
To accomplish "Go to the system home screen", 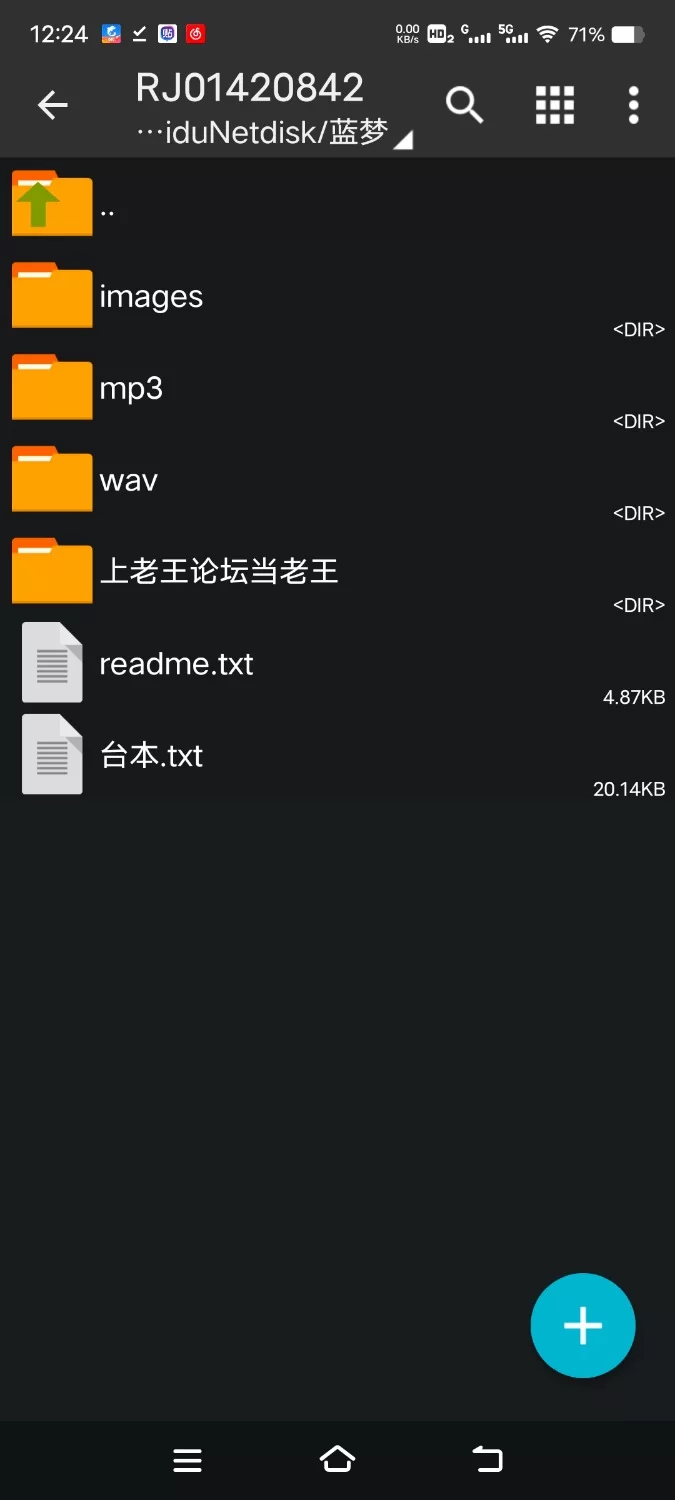I will [337, 1460].
